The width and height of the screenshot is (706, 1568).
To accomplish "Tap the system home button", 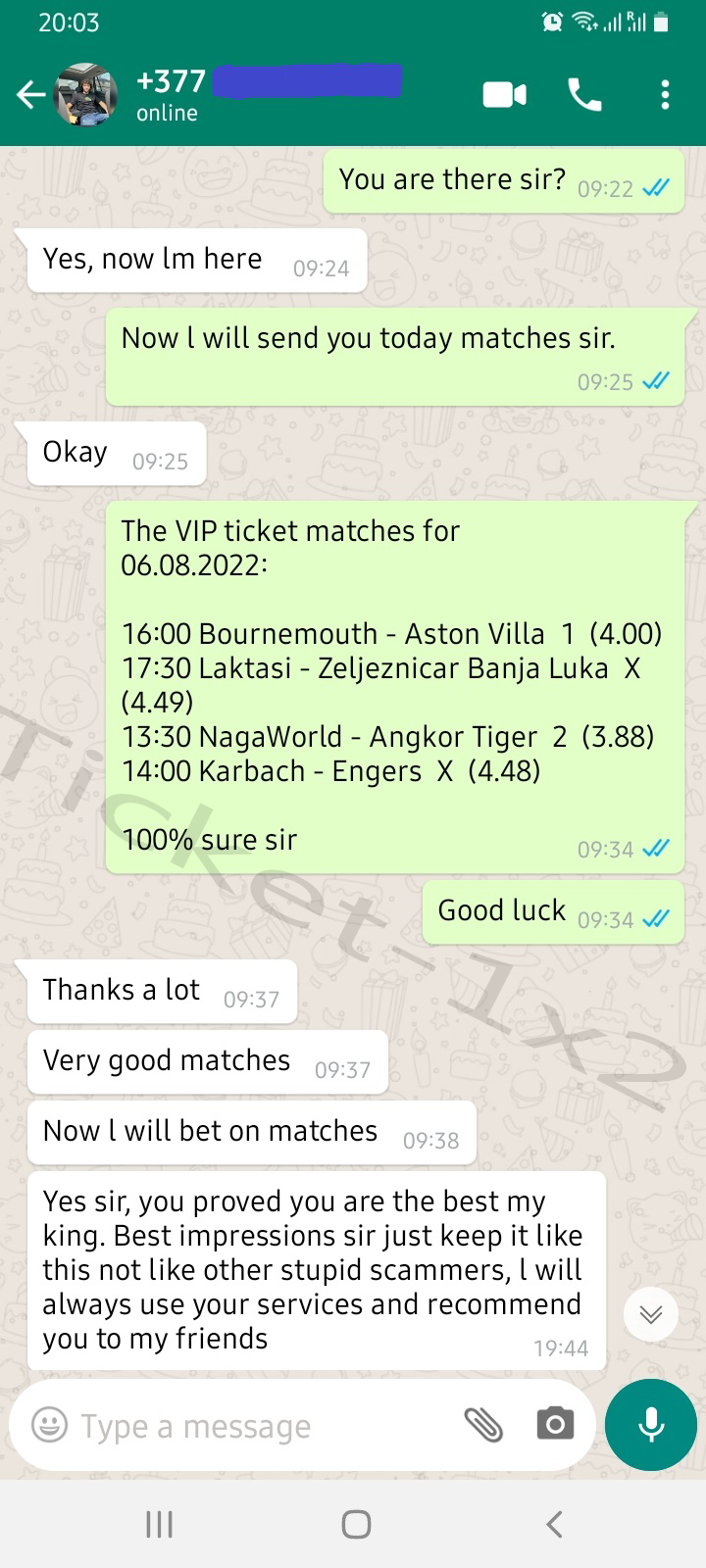I will 356,1524.
